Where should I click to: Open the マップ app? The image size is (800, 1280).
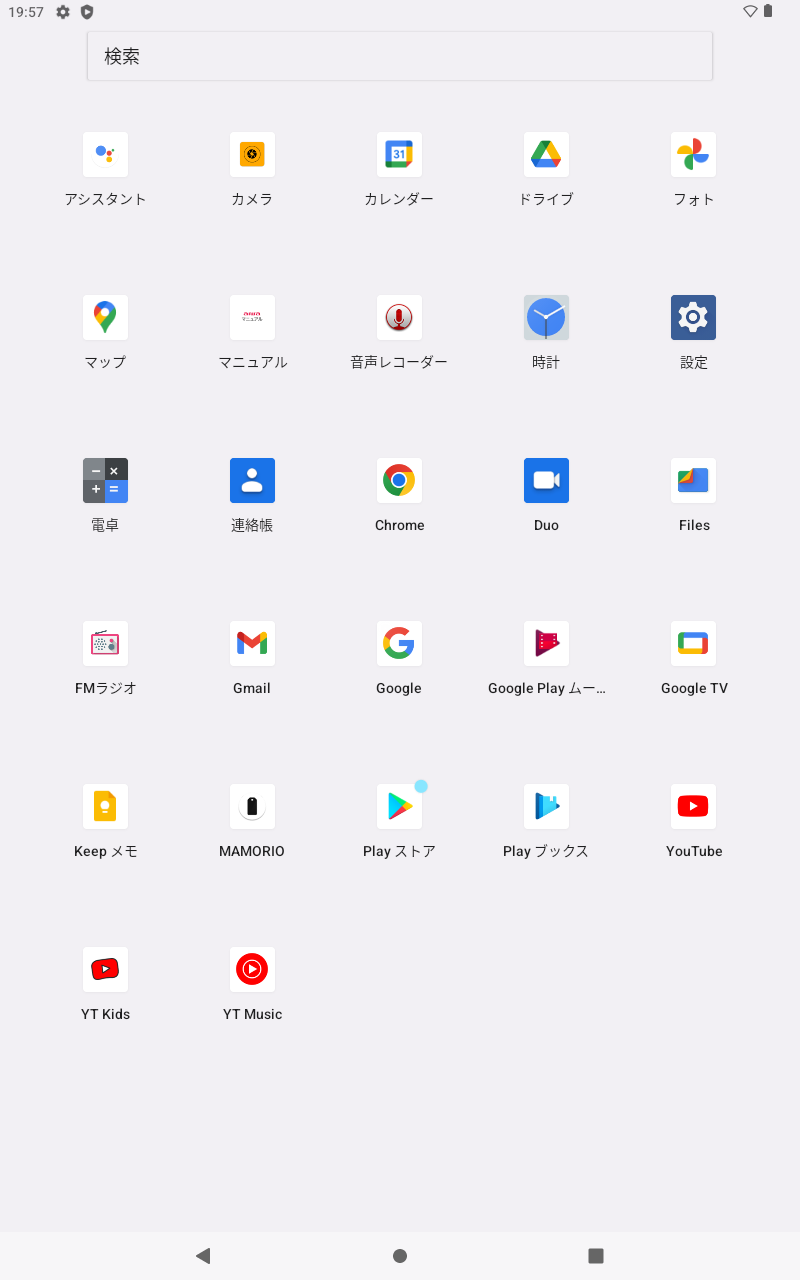[105, 318]
